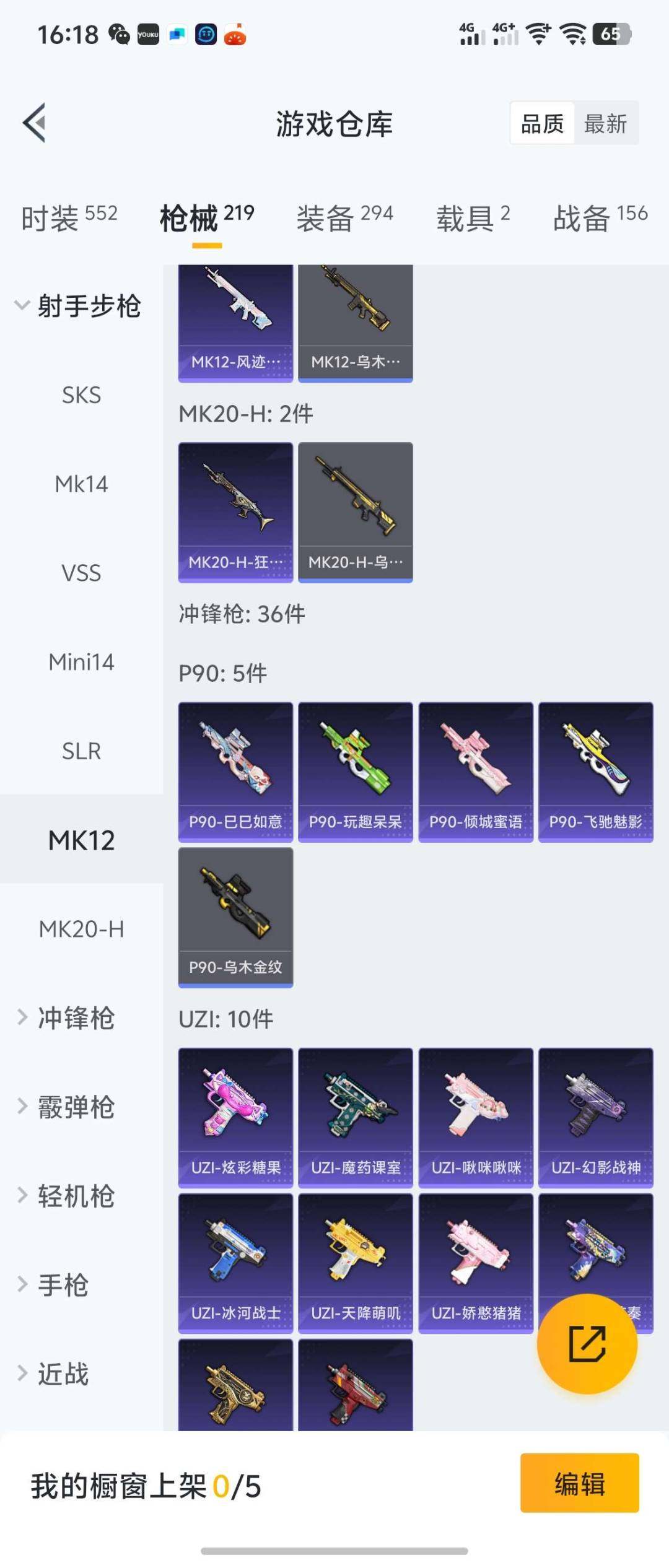Open the 战备 tab

pos(600,218)
